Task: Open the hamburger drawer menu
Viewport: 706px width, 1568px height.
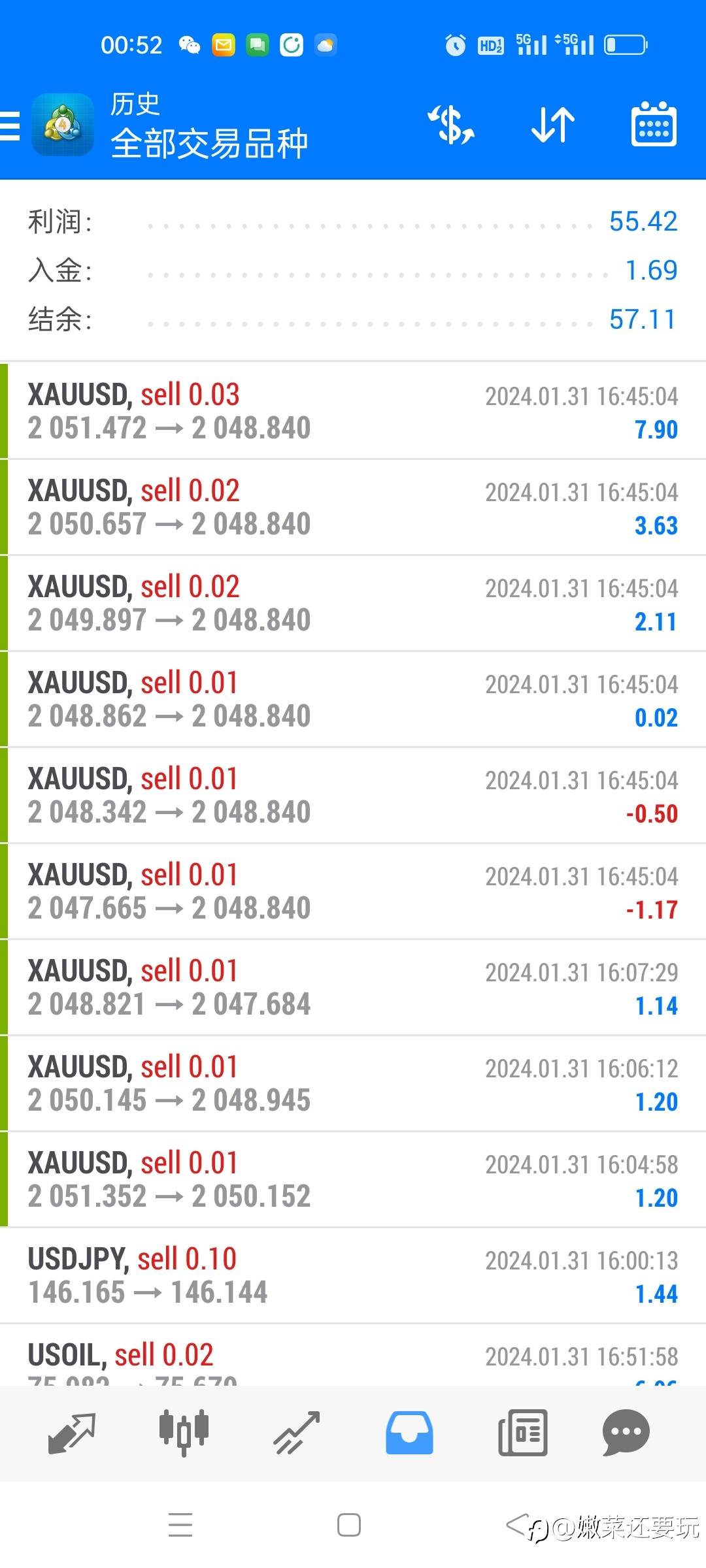Action: coord(10,125)
